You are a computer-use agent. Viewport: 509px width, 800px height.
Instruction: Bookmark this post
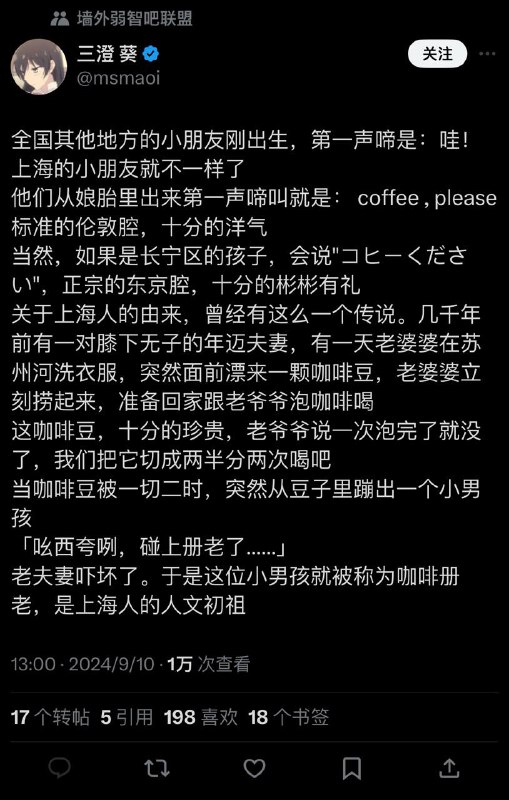pyautogui.click(x=352, y=768)
